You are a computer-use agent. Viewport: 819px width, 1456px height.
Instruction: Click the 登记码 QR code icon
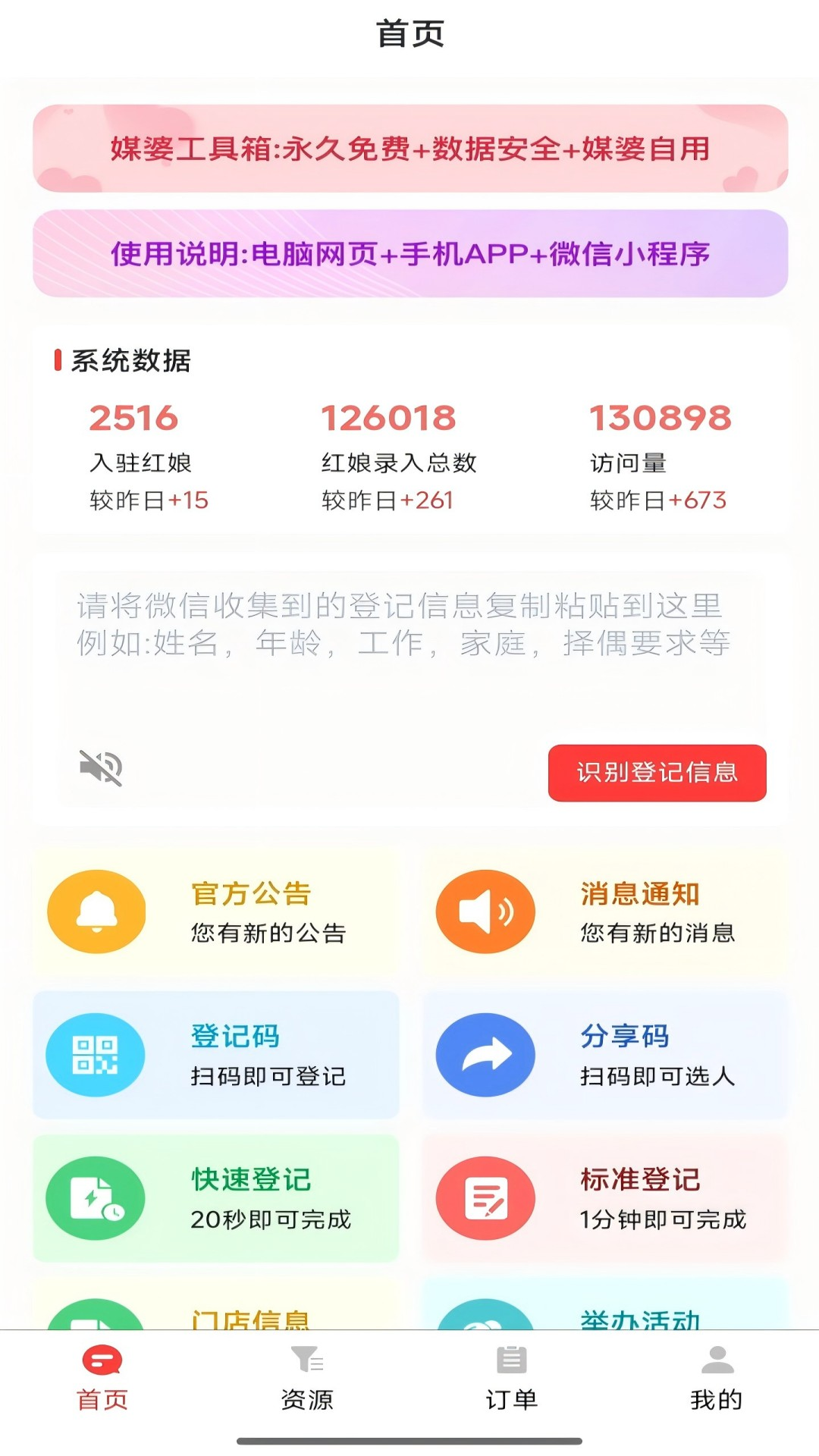(x=95, y=1055)
